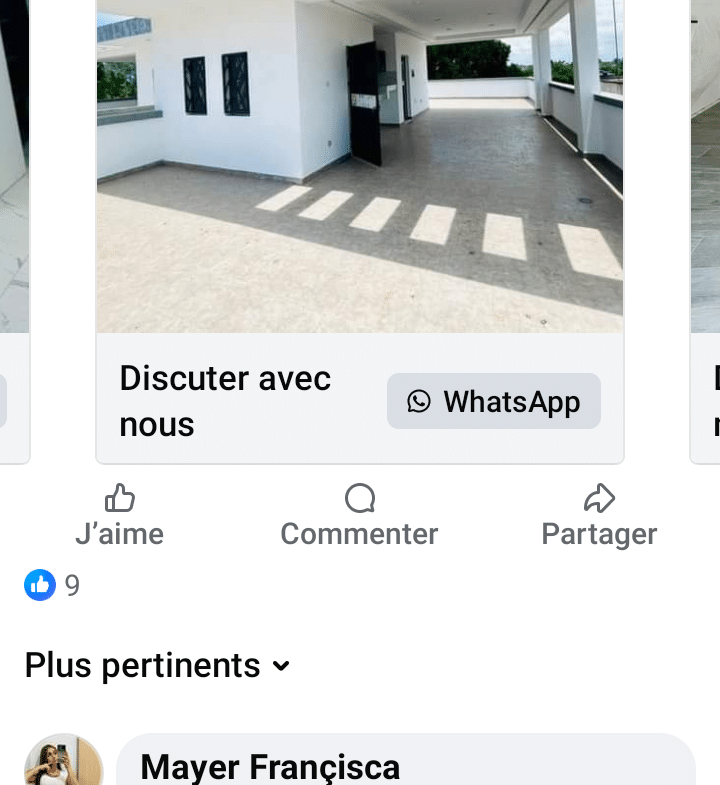Open WhatsApp chat from the ad card
Screen dimensions: 720x785
(x=494, y=401)
